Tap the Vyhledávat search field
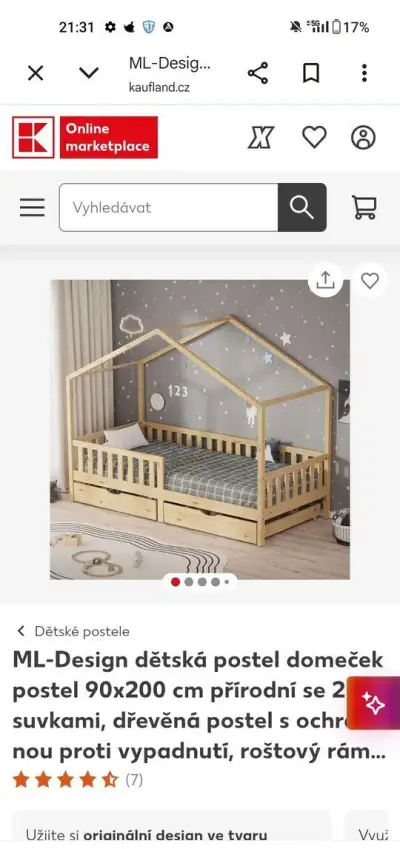Screen dimensions: 400x849 (168, 207)
